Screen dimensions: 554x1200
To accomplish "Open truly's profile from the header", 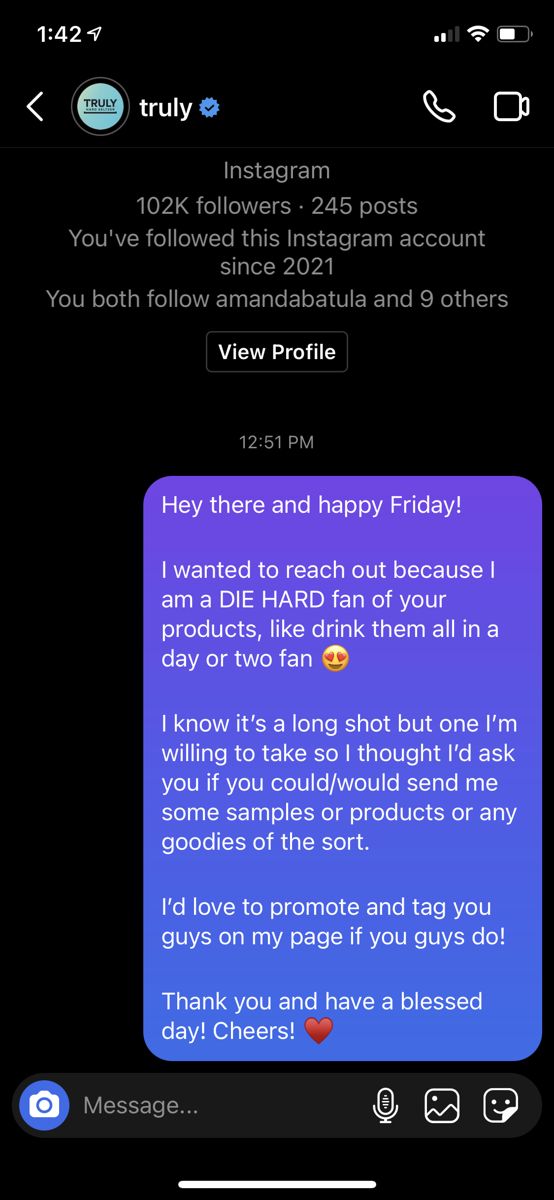I will [145, 107].
